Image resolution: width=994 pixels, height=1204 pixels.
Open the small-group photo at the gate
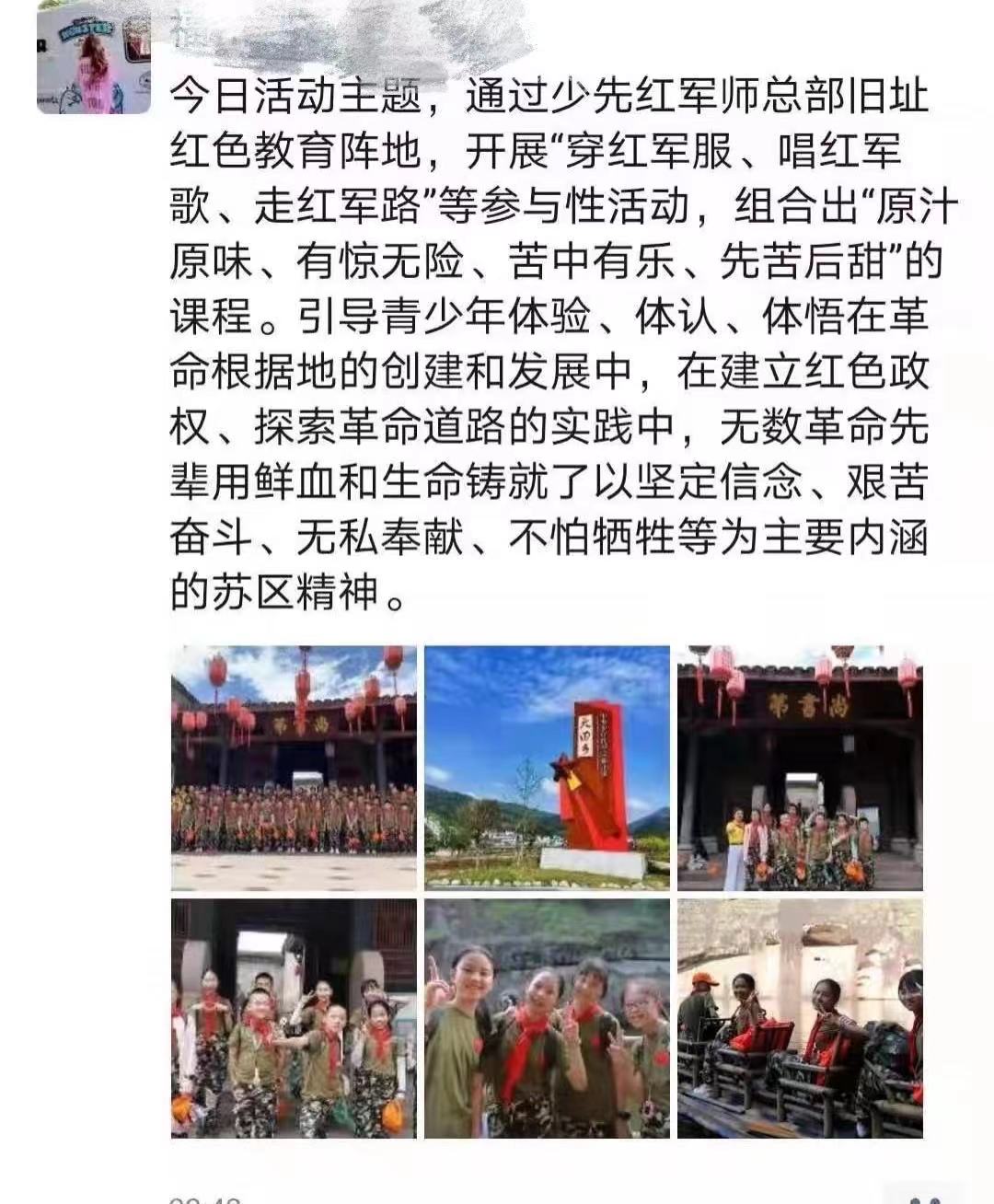pyautogui.click(x=800, y=768)
